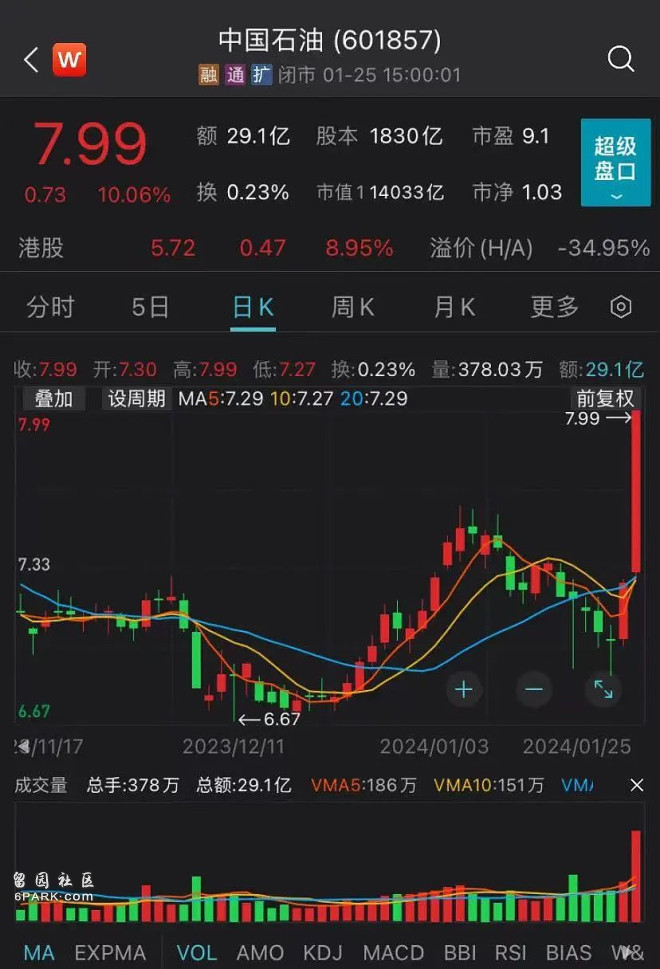Tap the 设周期 button
This screenshot has height=969, width=660.
(x=137, y=399)
